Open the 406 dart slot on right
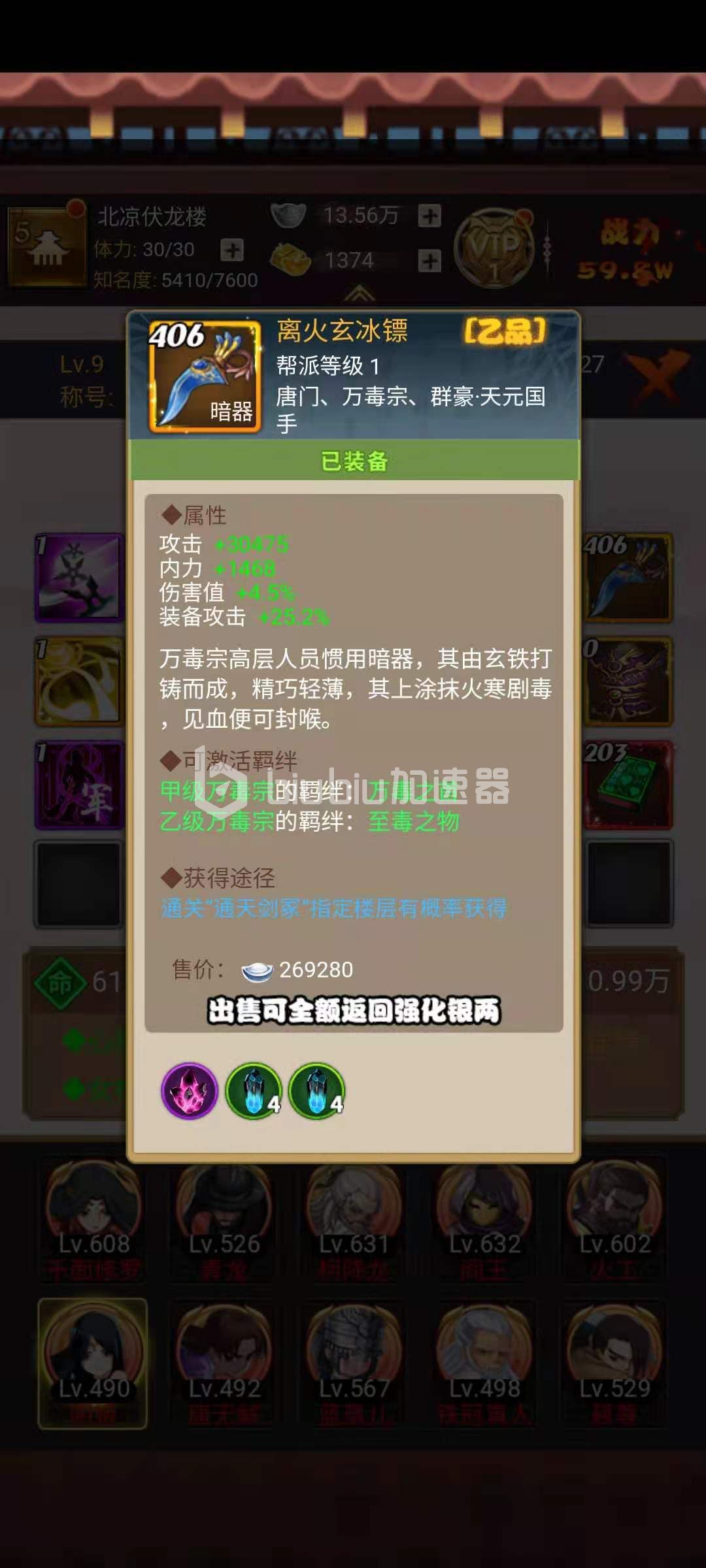This screenshot has width=706, height=1568. click(x=628, y=578)
